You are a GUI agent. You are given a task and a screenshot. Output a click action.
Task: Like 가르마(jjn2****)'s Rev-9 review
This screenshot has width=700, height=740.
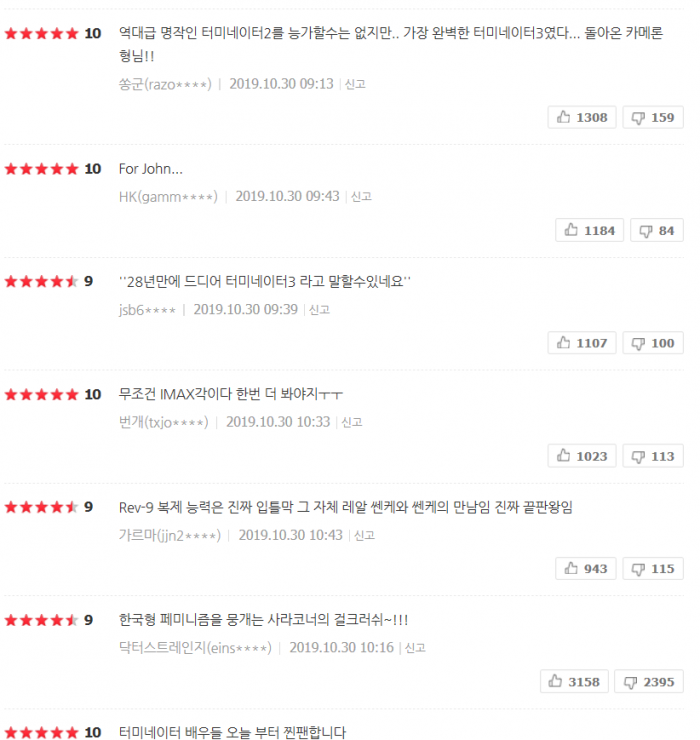click(x=589, y=568)
